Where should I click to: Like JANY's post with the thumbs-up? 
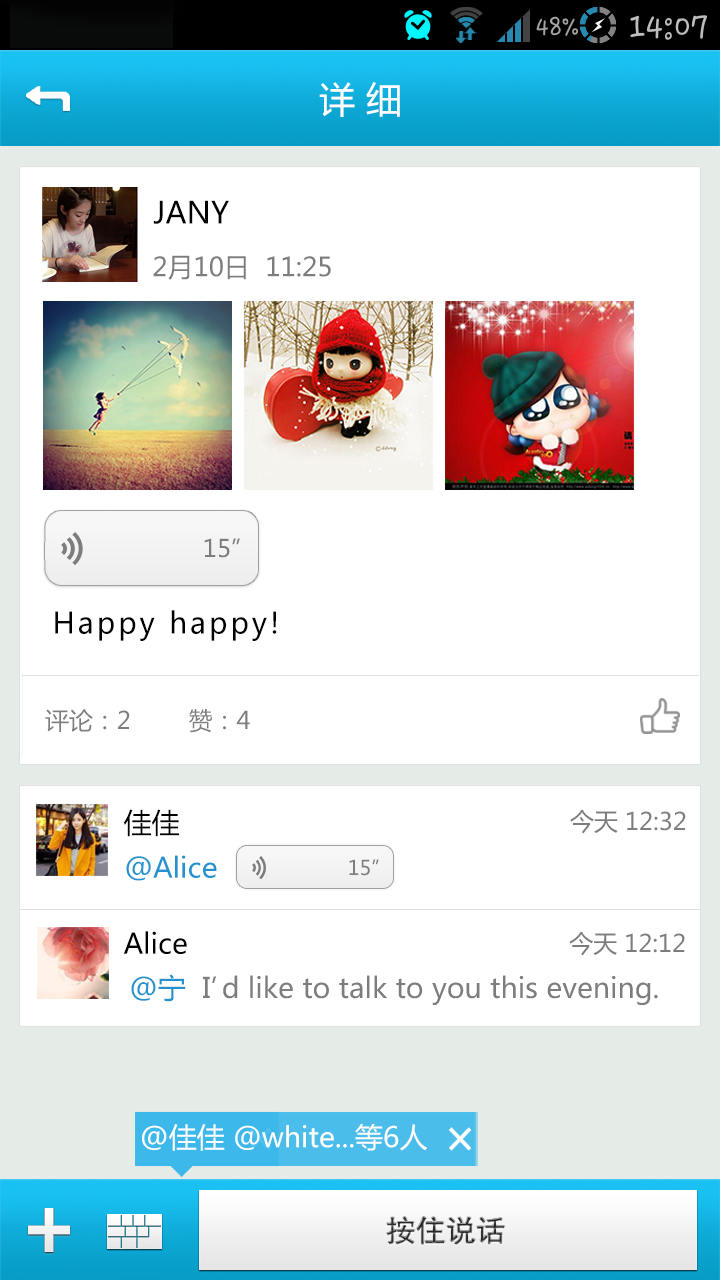660,718
